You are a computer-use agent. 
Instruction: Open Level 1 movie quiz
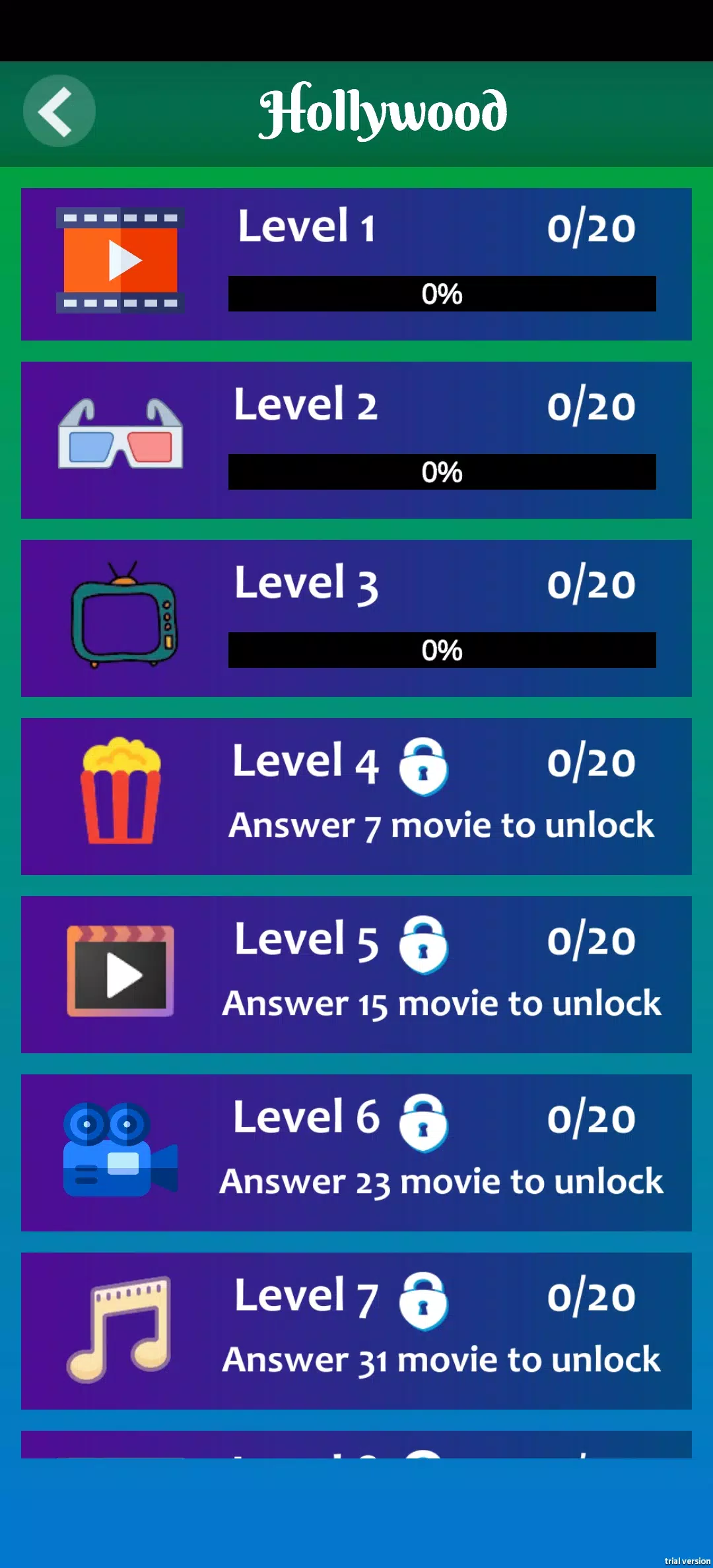click(356, 264)
